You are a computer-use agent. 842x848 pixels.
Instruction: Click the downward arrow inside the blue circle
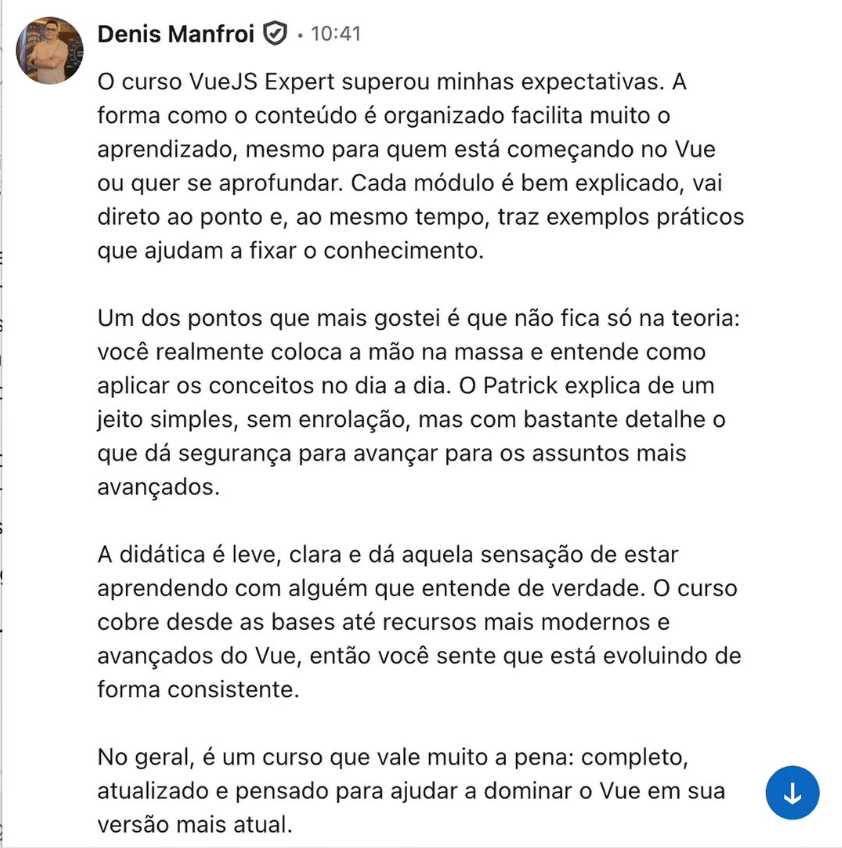click(792, 792)
